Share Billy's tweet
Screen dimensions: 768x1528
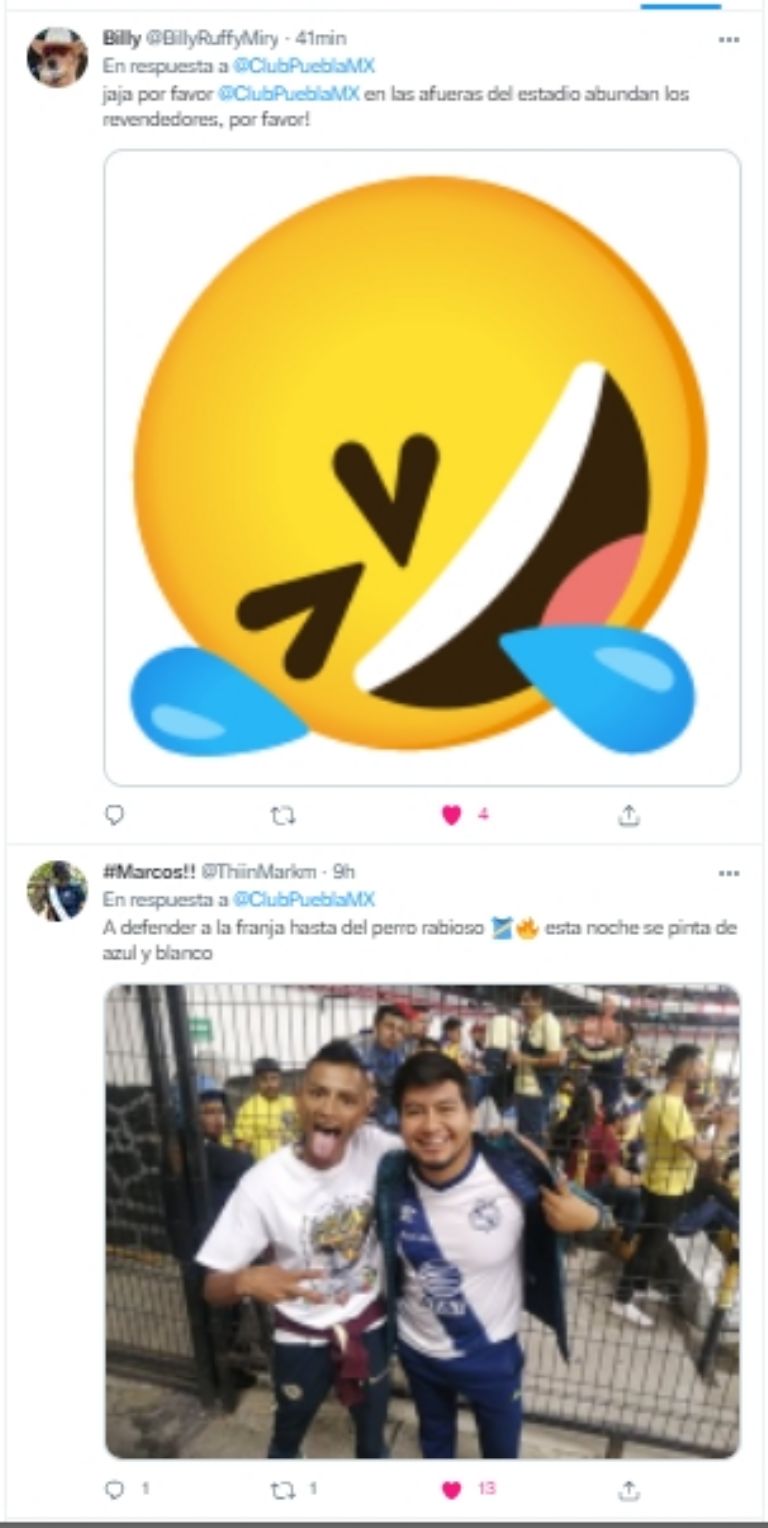(x=628, y=816)
